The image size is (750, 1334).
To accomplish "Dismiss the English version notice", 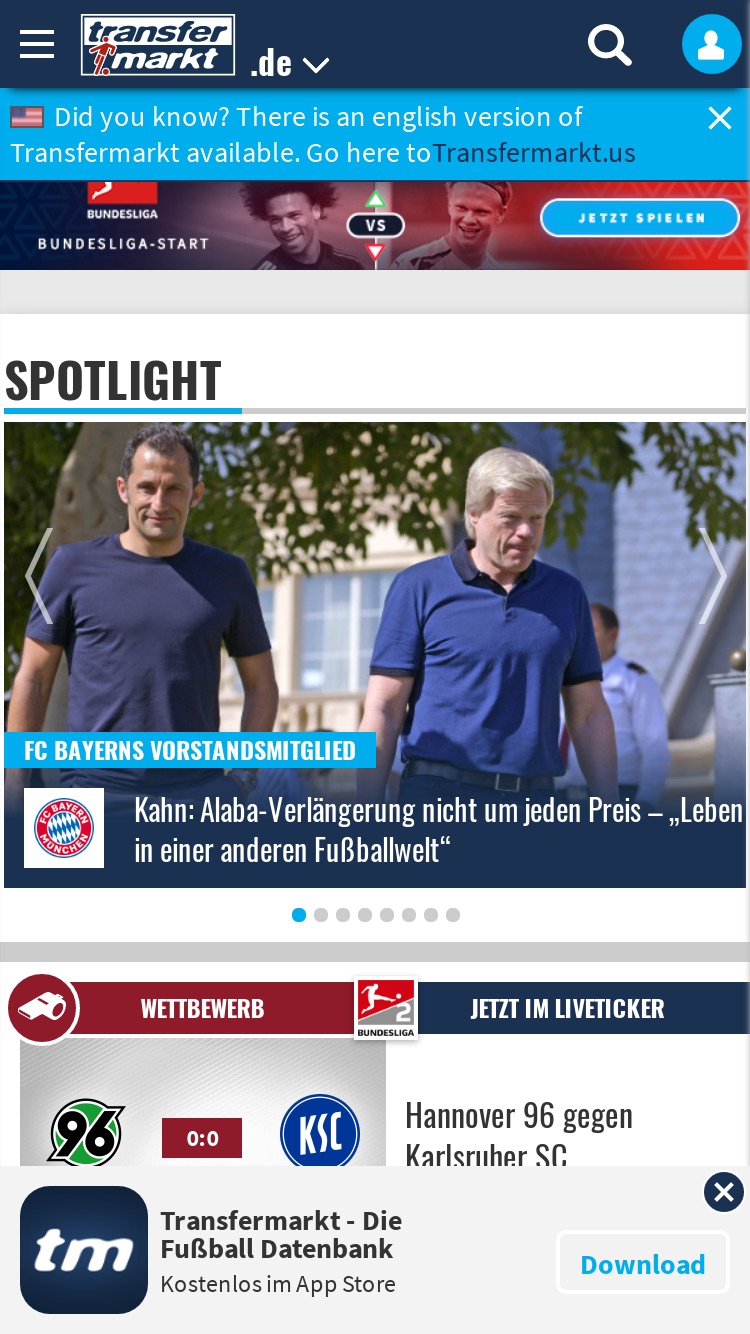I will pyautogui.click(x=720, y=118).
